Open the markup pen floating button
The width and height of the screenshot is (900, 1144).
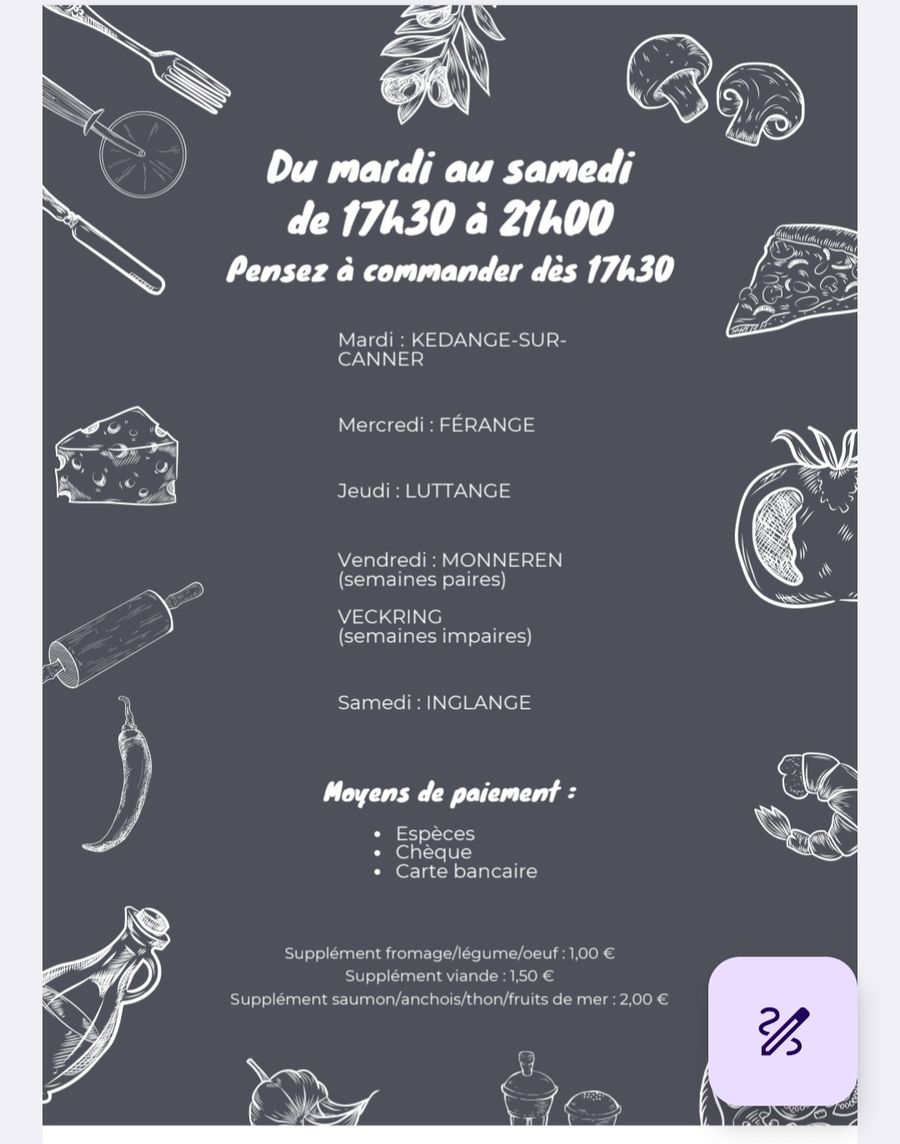(x=783, y=1030)
